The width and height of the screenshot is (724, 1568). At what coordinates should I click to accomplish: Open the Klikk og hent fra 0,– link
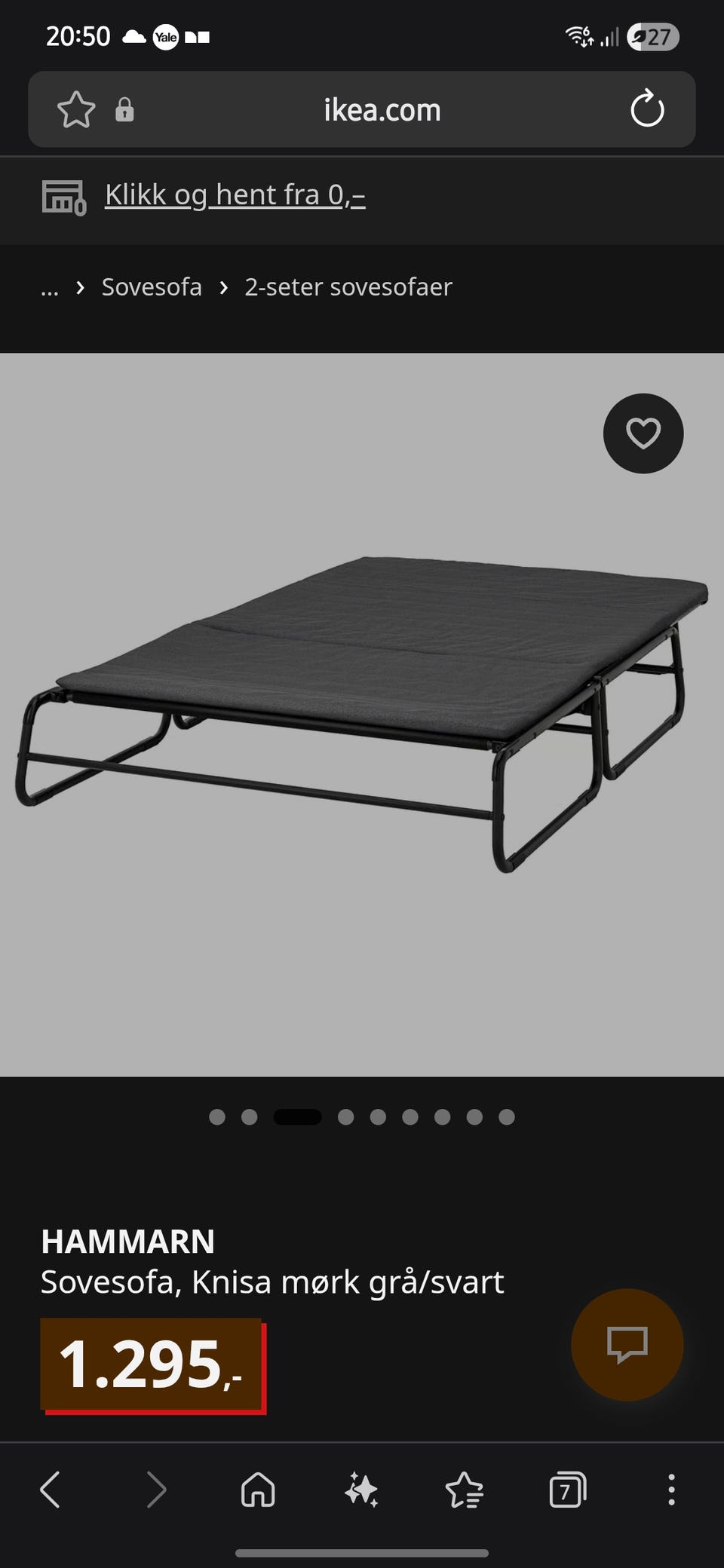click(235, 194)
